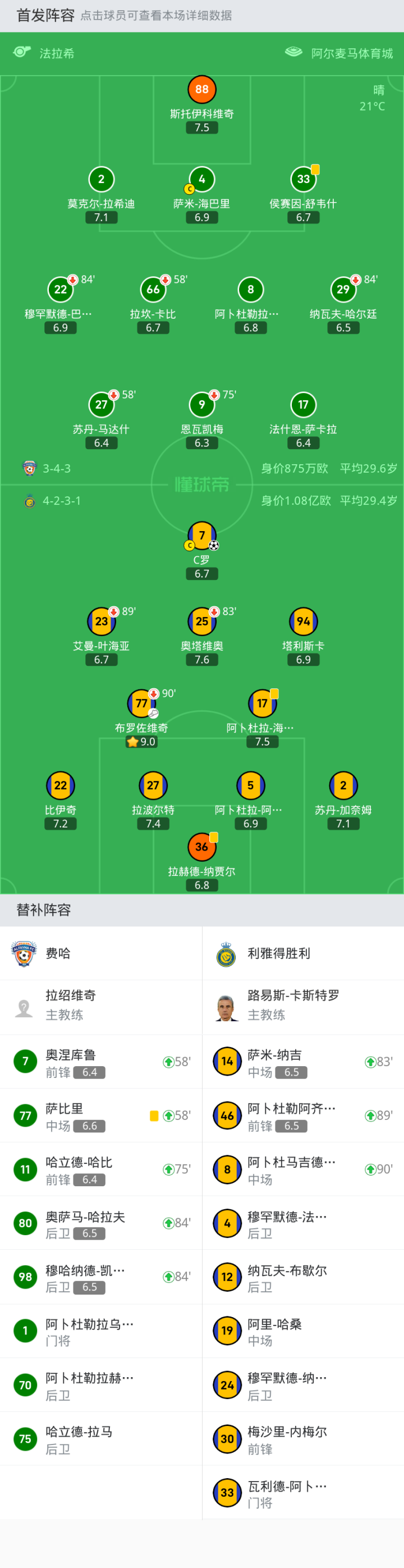The width and height of the screenshot is (404, 1568).
Task: Open 侯赛因-舒韦什's player data
Action: pyautogui.click(x=303, y=180)
